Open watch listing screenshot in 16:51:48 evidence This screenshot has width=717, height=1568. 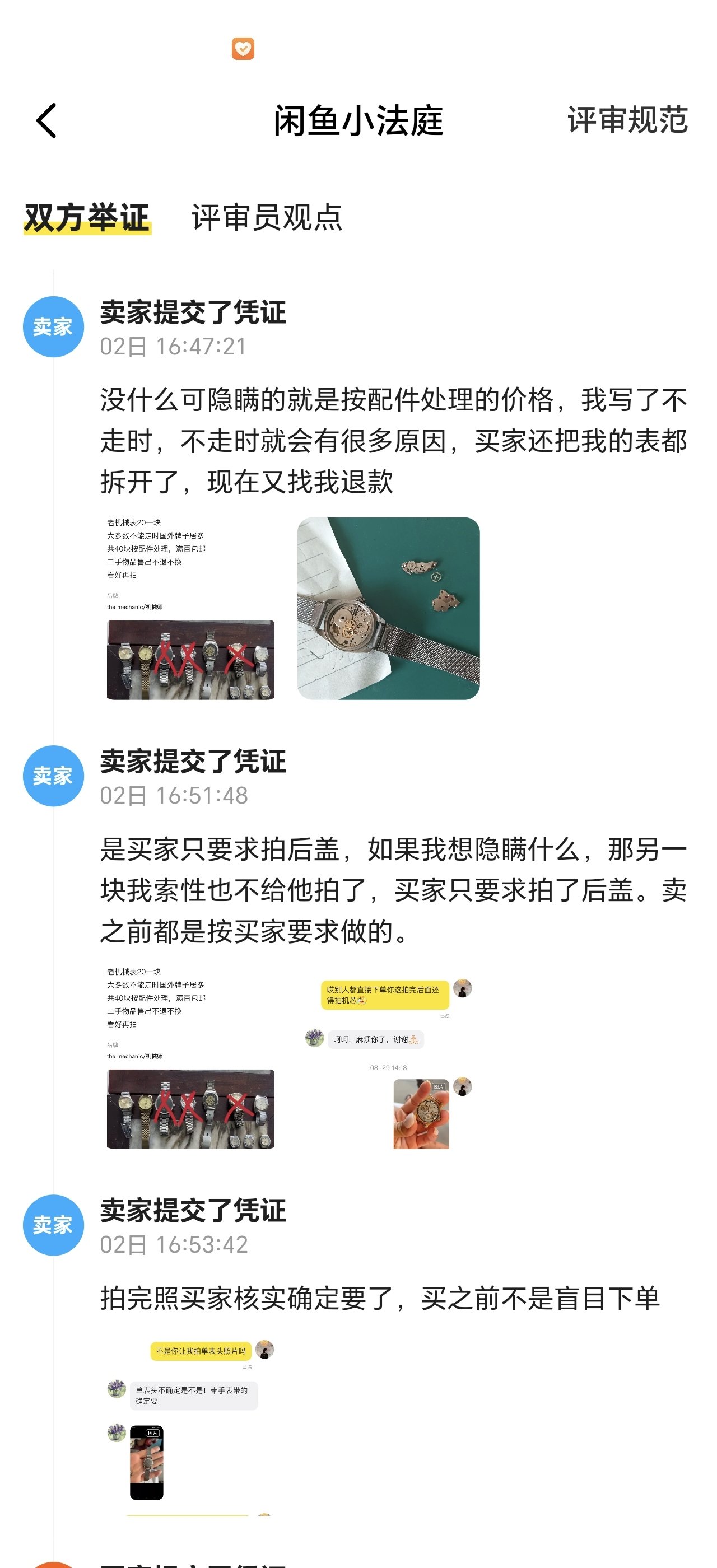point(190,1058)
